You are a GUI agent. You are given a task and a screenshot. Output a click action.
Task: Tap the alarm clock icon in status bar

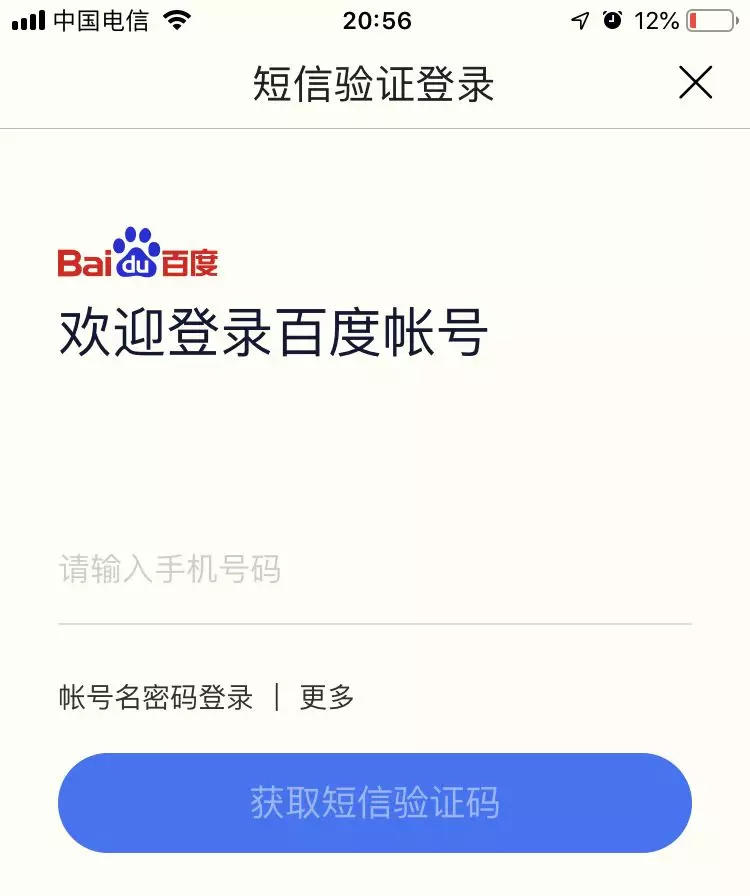[x=610, y=19]
